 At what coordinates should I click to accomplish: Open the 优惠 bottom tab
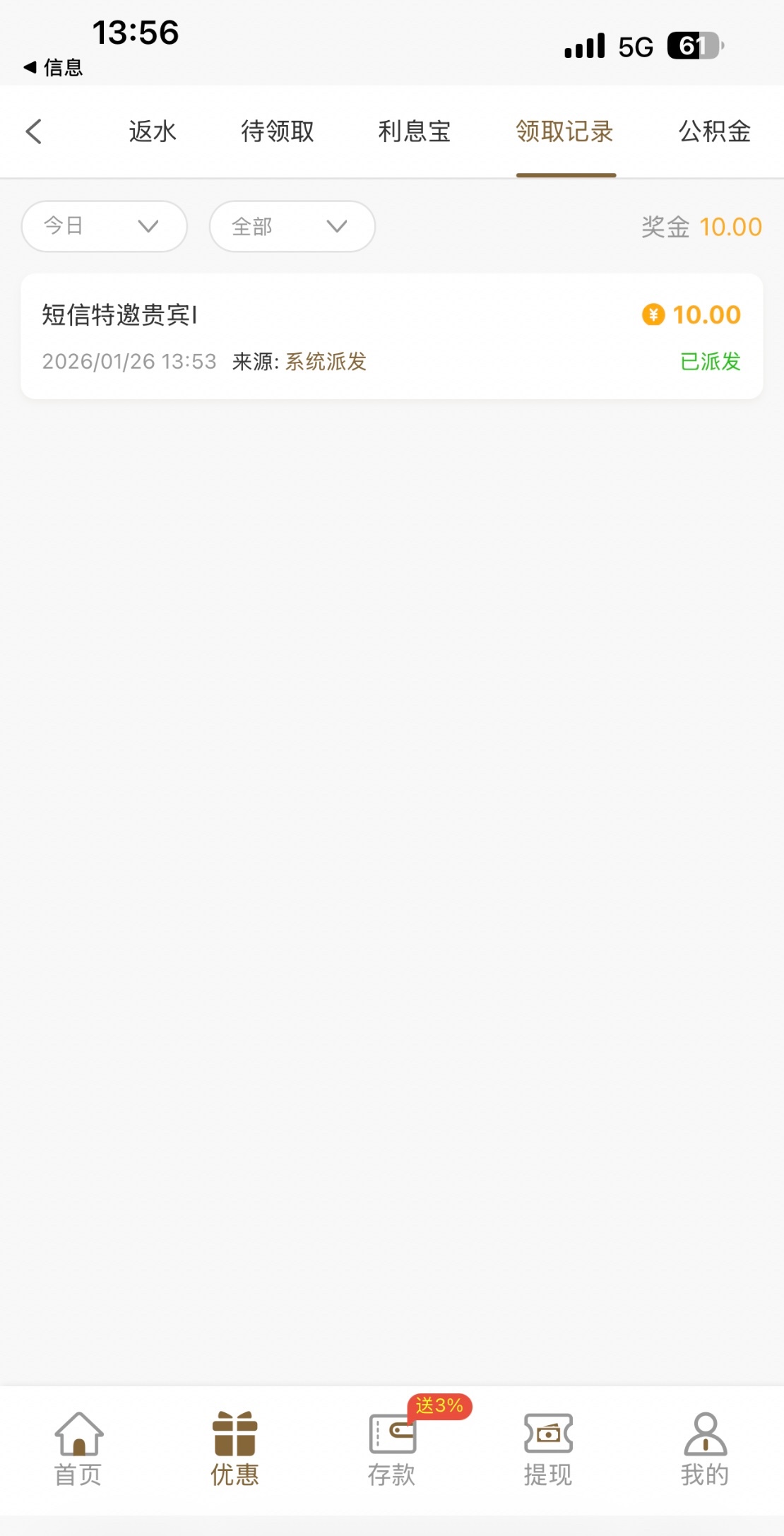tap(235, 1448)
